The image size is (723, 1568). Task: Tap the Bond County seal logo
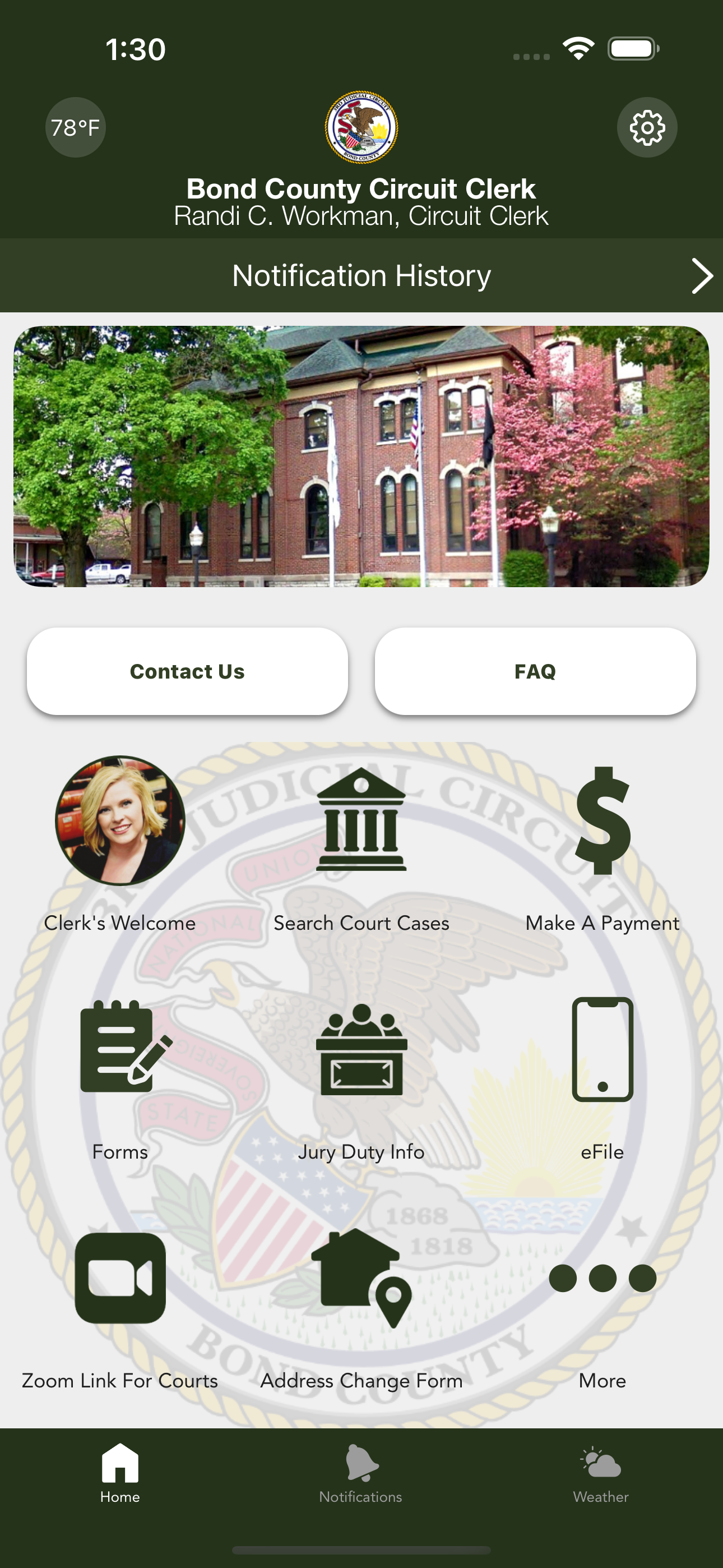[x=361, y=126]
